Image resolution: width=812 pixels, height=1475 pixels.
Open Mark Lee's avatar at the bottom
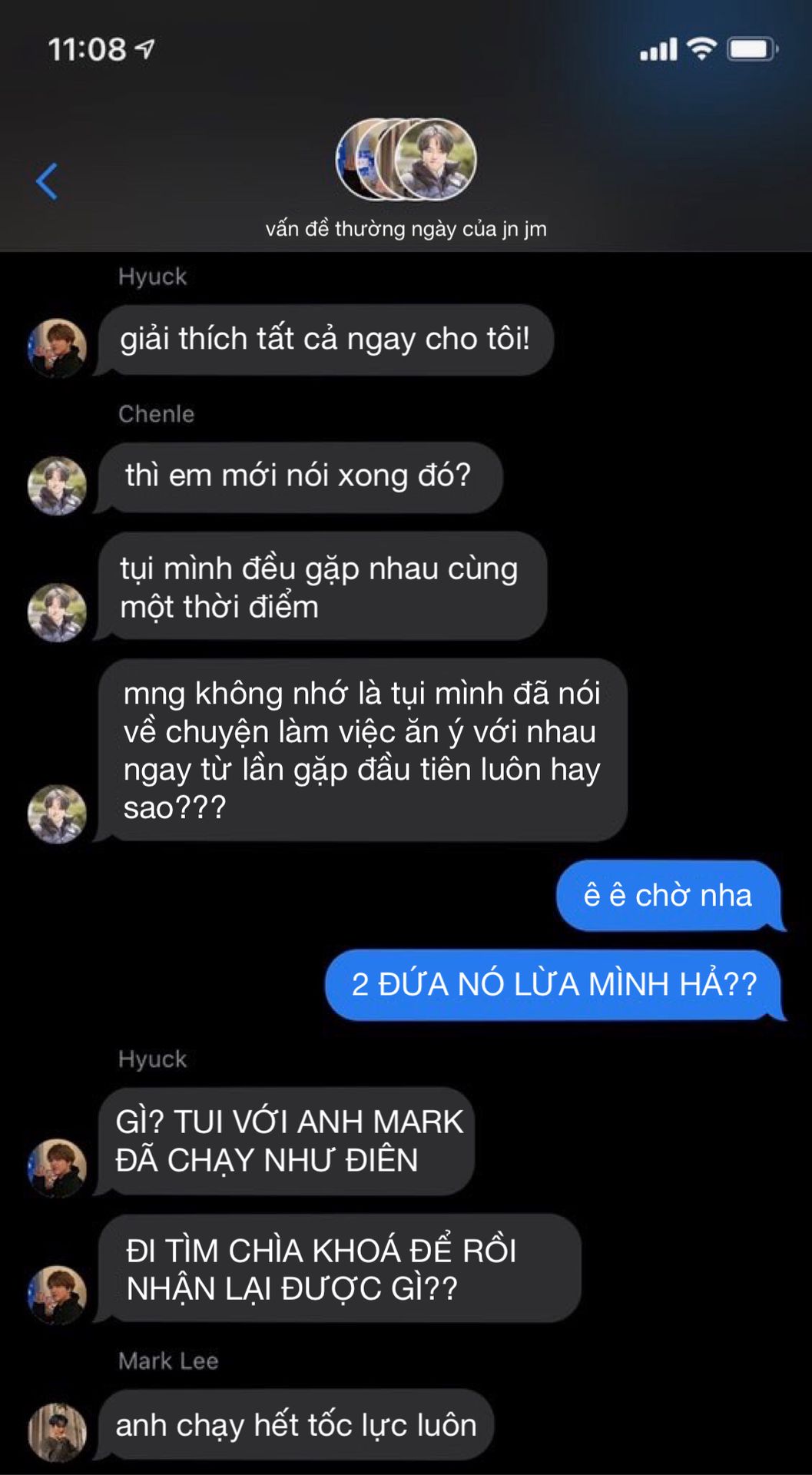coord(57,1432)
